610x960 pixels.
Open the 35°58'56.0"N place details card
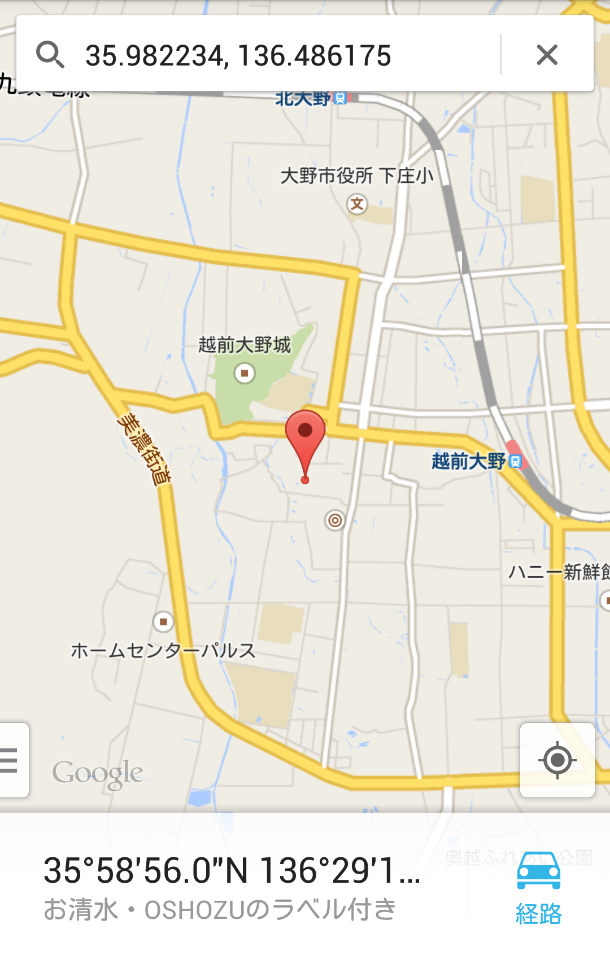(x=232, y=886)
